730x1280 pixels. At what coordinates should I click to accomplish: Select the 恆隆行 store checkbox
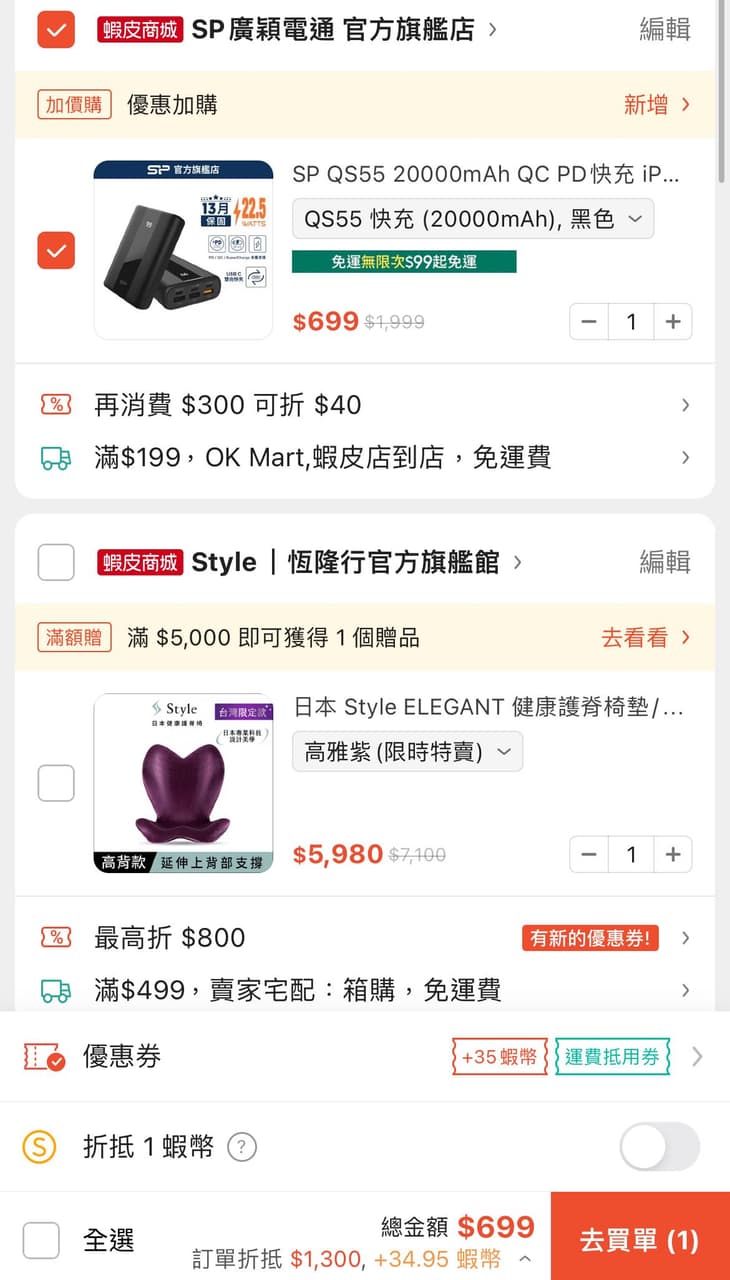[55, 562]
